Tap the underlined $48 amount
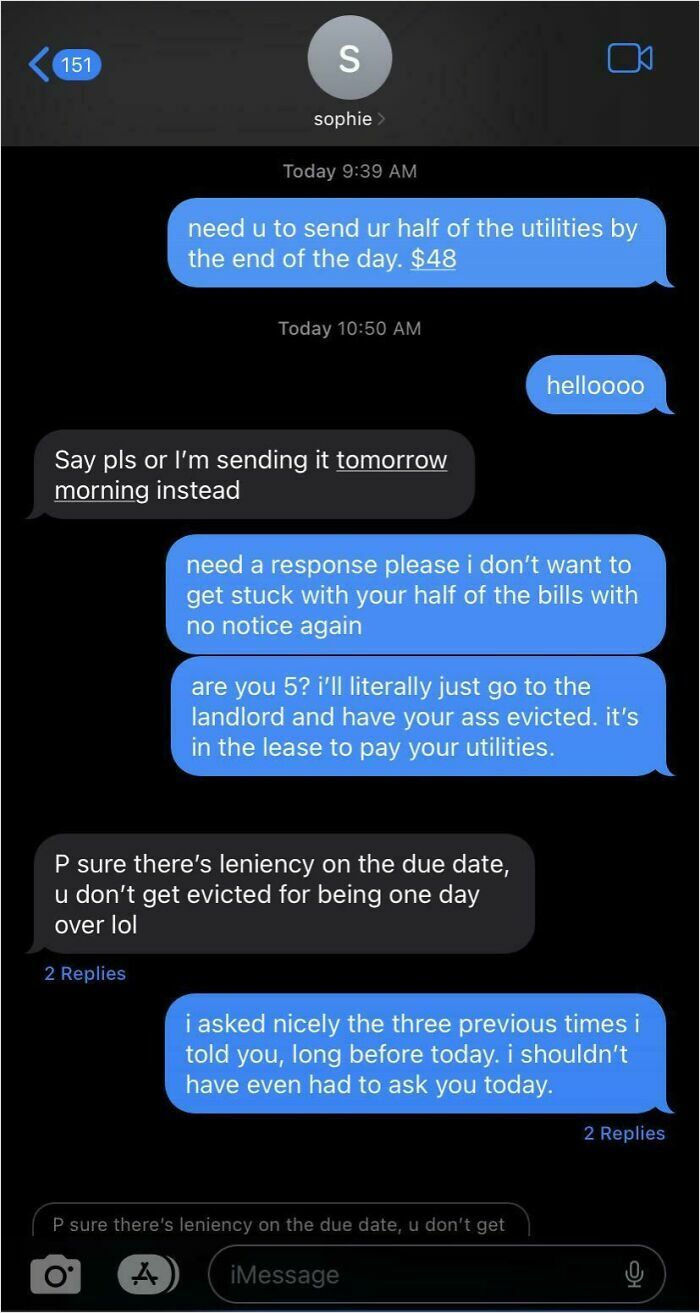Screen dimensions: 700x1313 433,258
